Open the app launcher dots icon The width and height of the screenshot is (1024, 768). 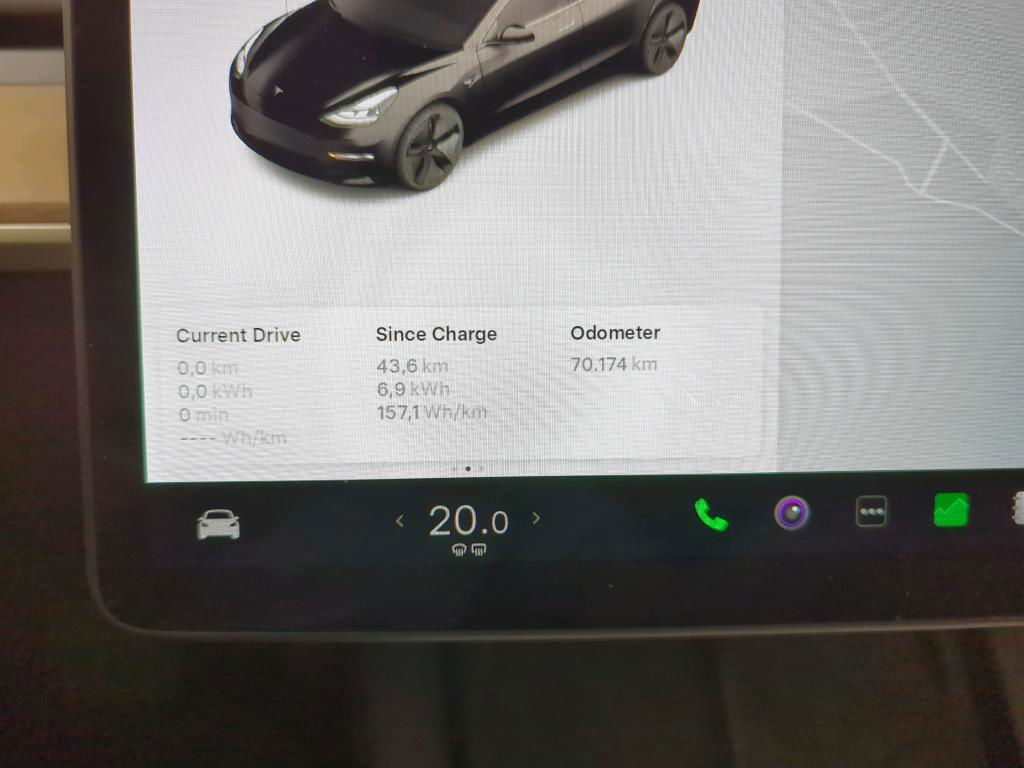(x=871, y=512)
